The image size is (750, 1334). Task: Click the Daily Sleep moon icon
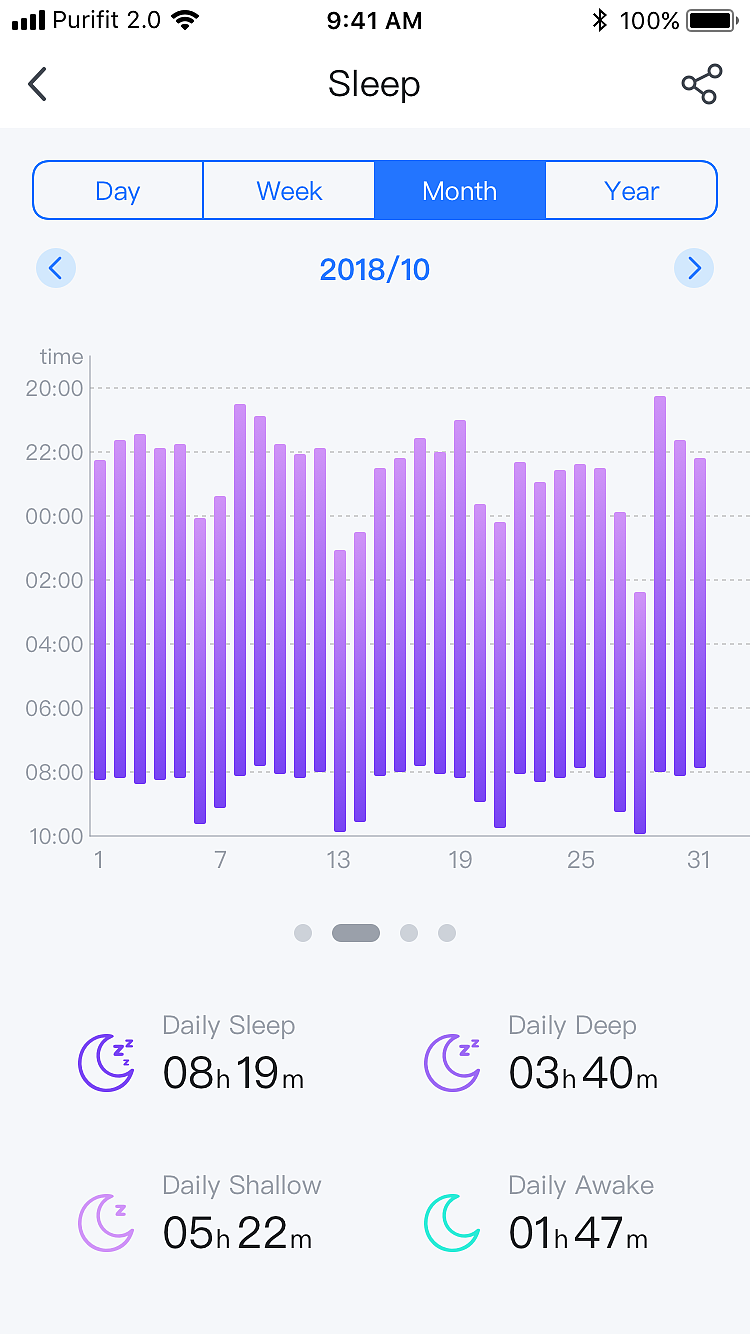[105, 1062]
